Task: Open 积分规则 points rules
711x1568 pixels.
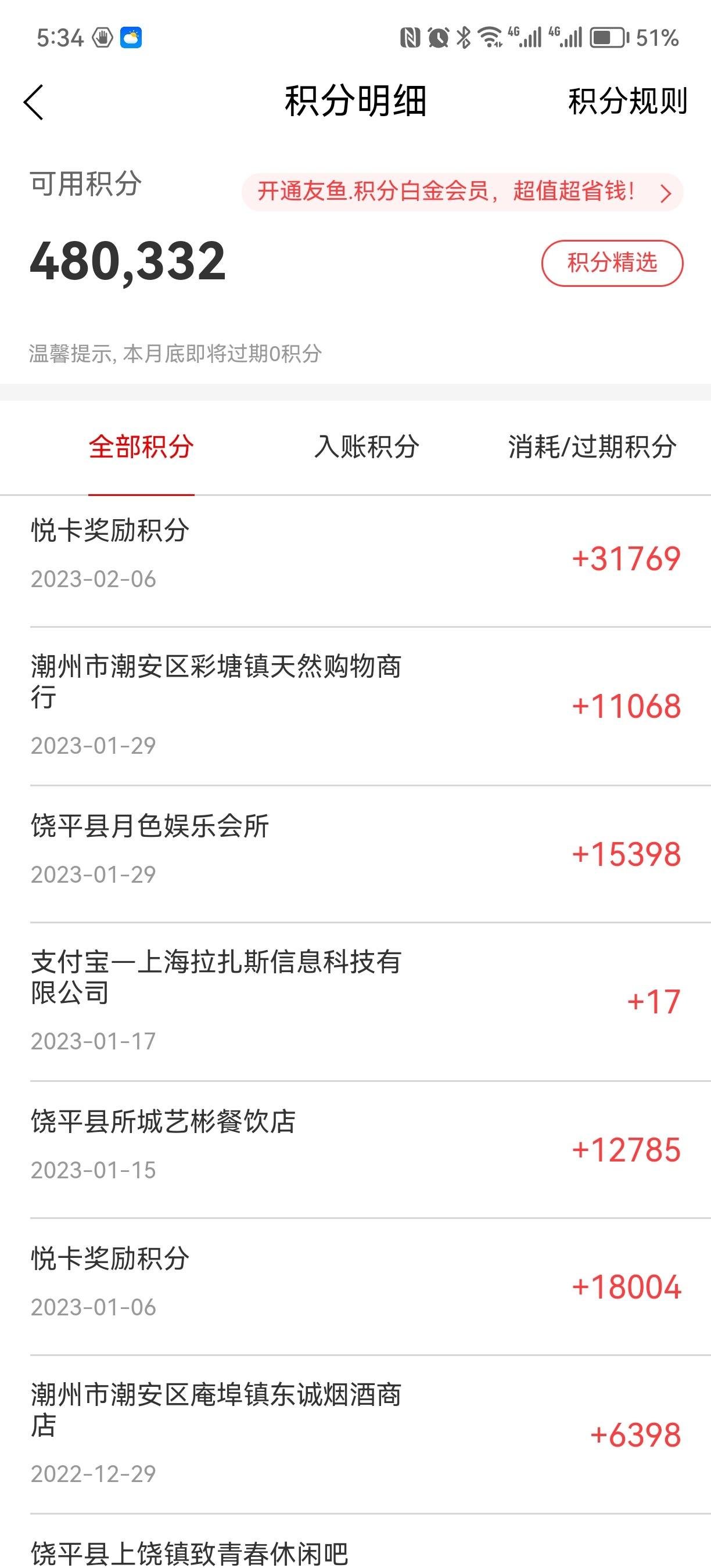Action: (627, 101)
